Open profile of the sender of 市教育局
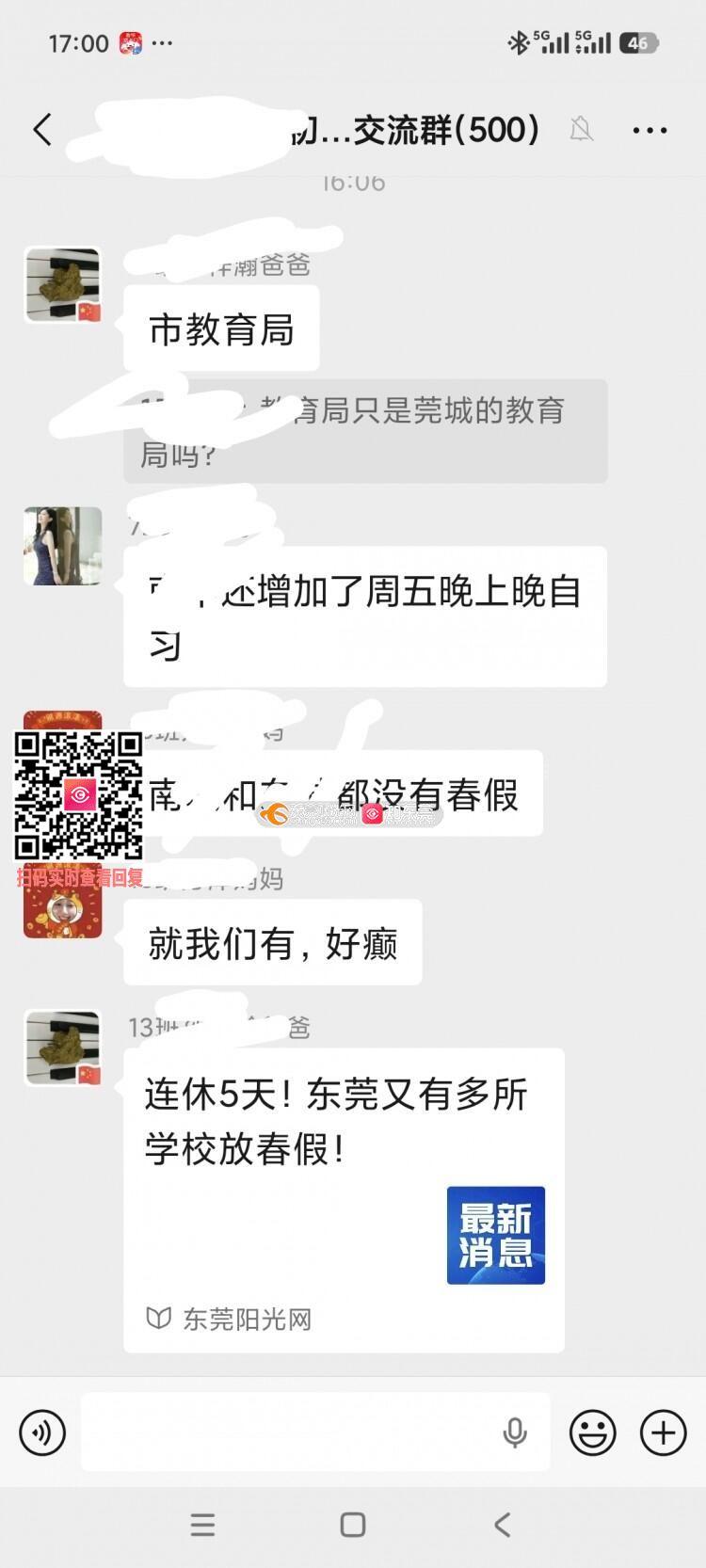The width and height of the screenshot is (706, 1568). coord(62,286)
